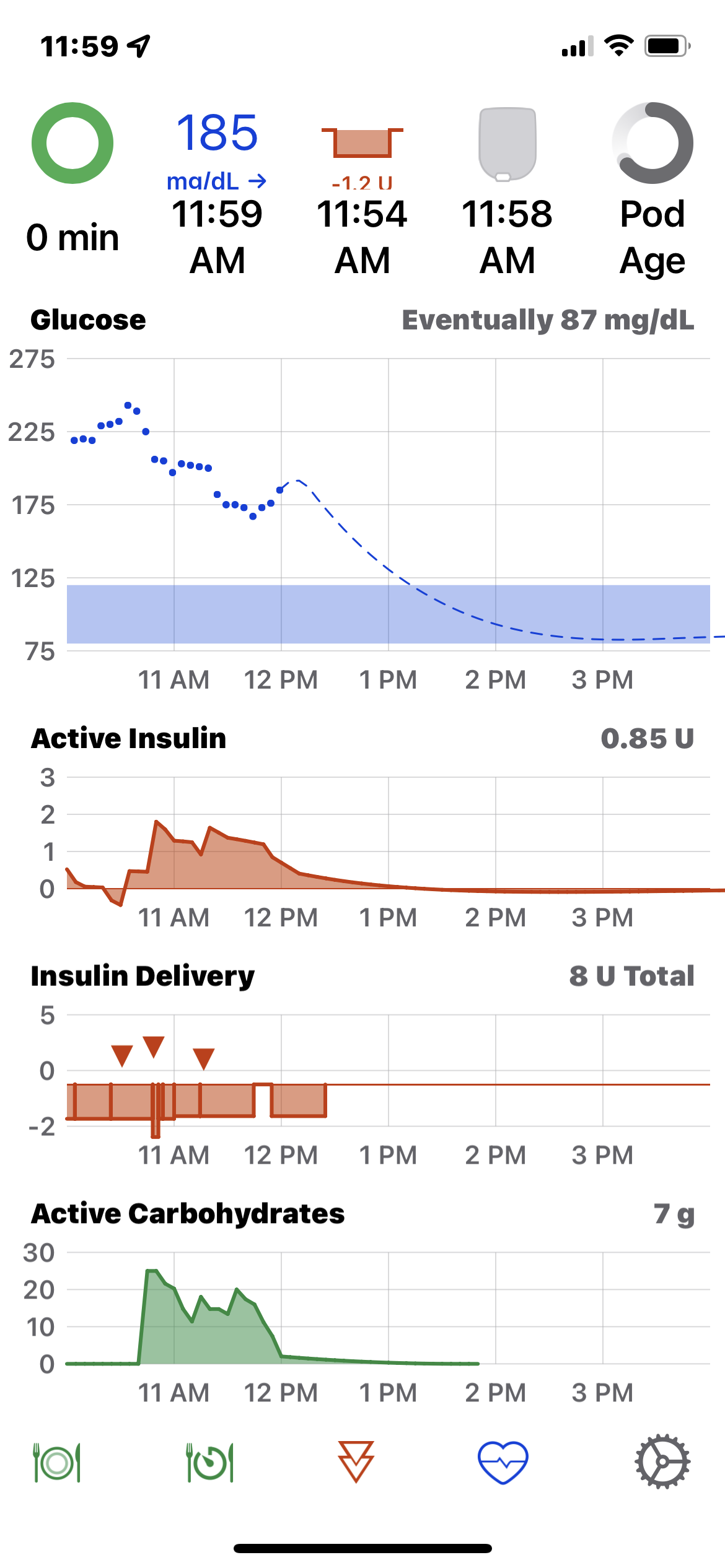Screen dimensions: 725x1568
Task: Tap the Eventually 87 mg/dL prediction label
Action: [548, 320]
